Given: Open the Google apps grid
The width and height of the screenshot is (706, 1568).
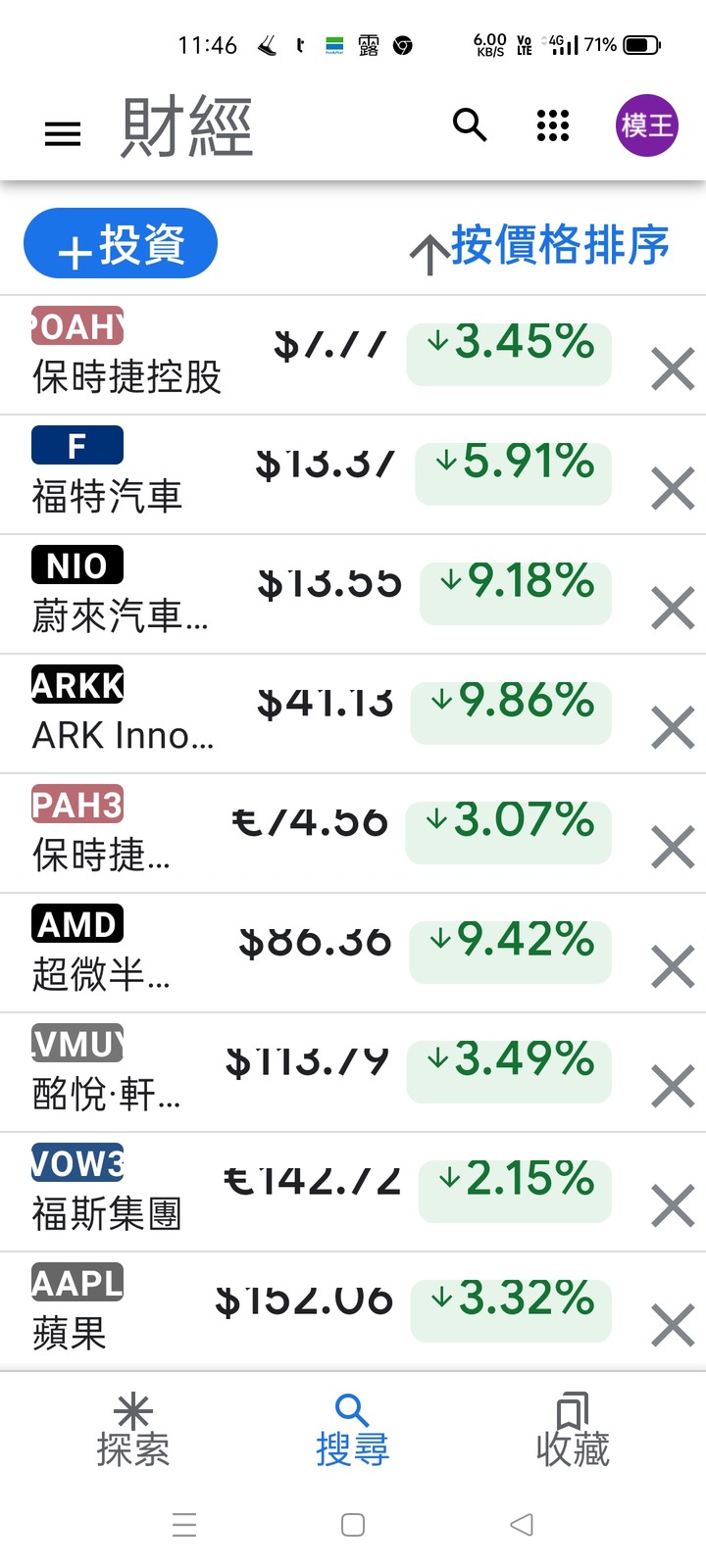Looking at the screenshot, I should tap(553, 125).
